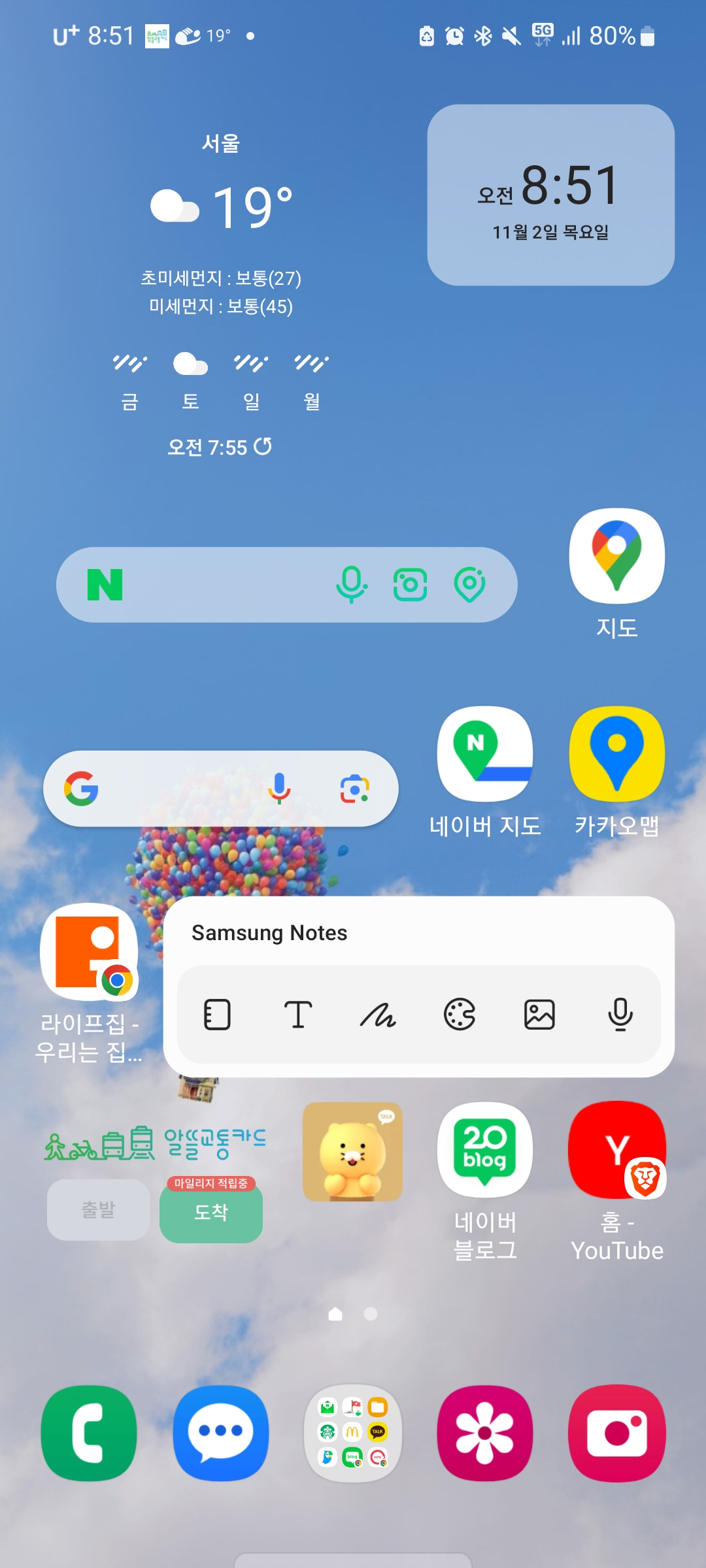
Task: Launch the Camera app
Action: [x=616, y=1433]
